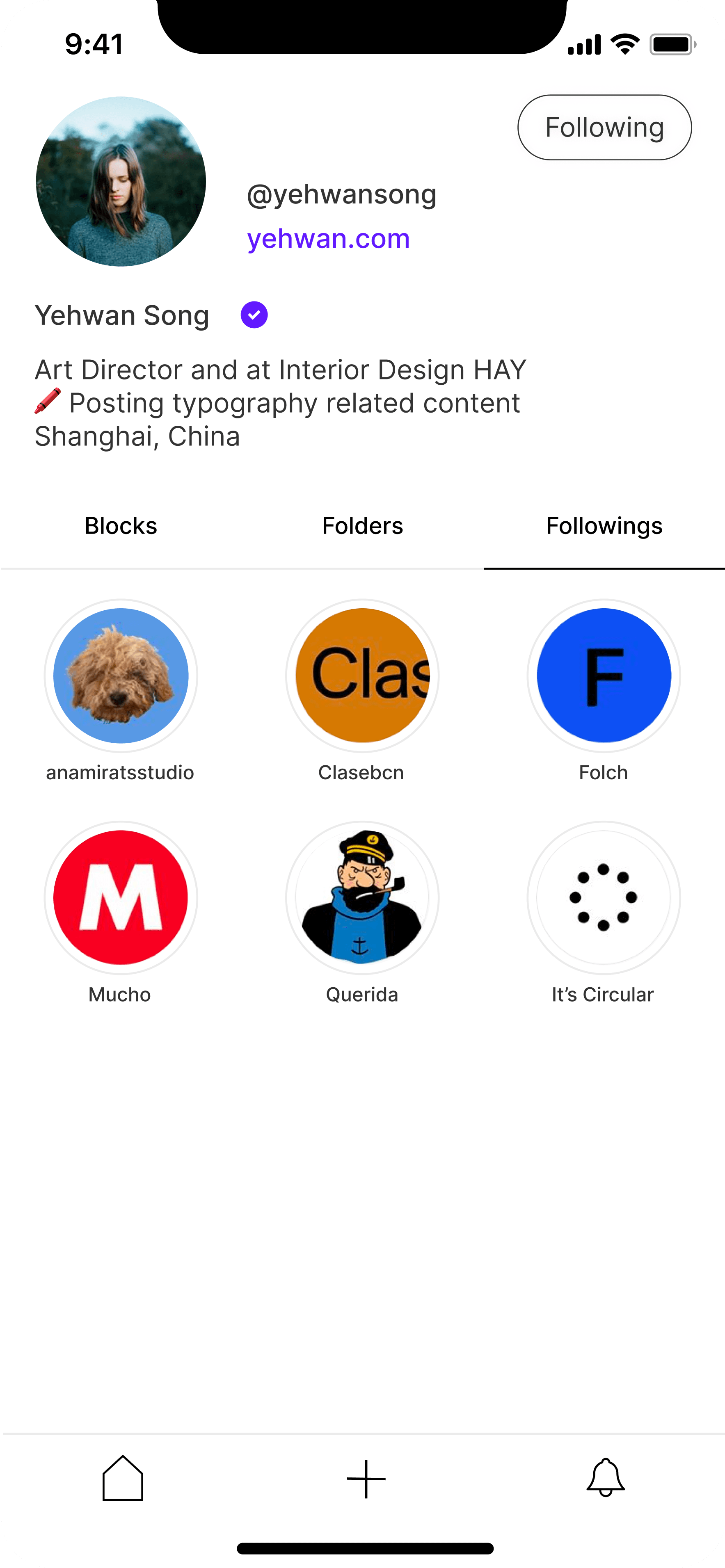Screen dimensions: 725x1568
Task: Switch to the Folders tab
Action: 362,526
